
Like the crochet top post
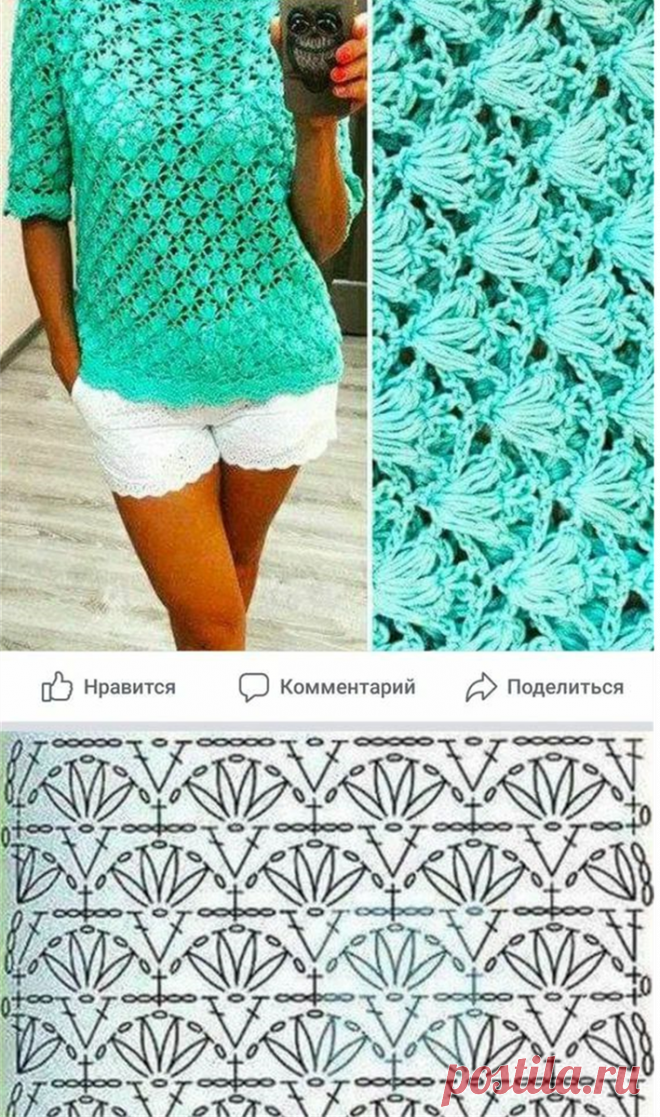tap(108, 687)
